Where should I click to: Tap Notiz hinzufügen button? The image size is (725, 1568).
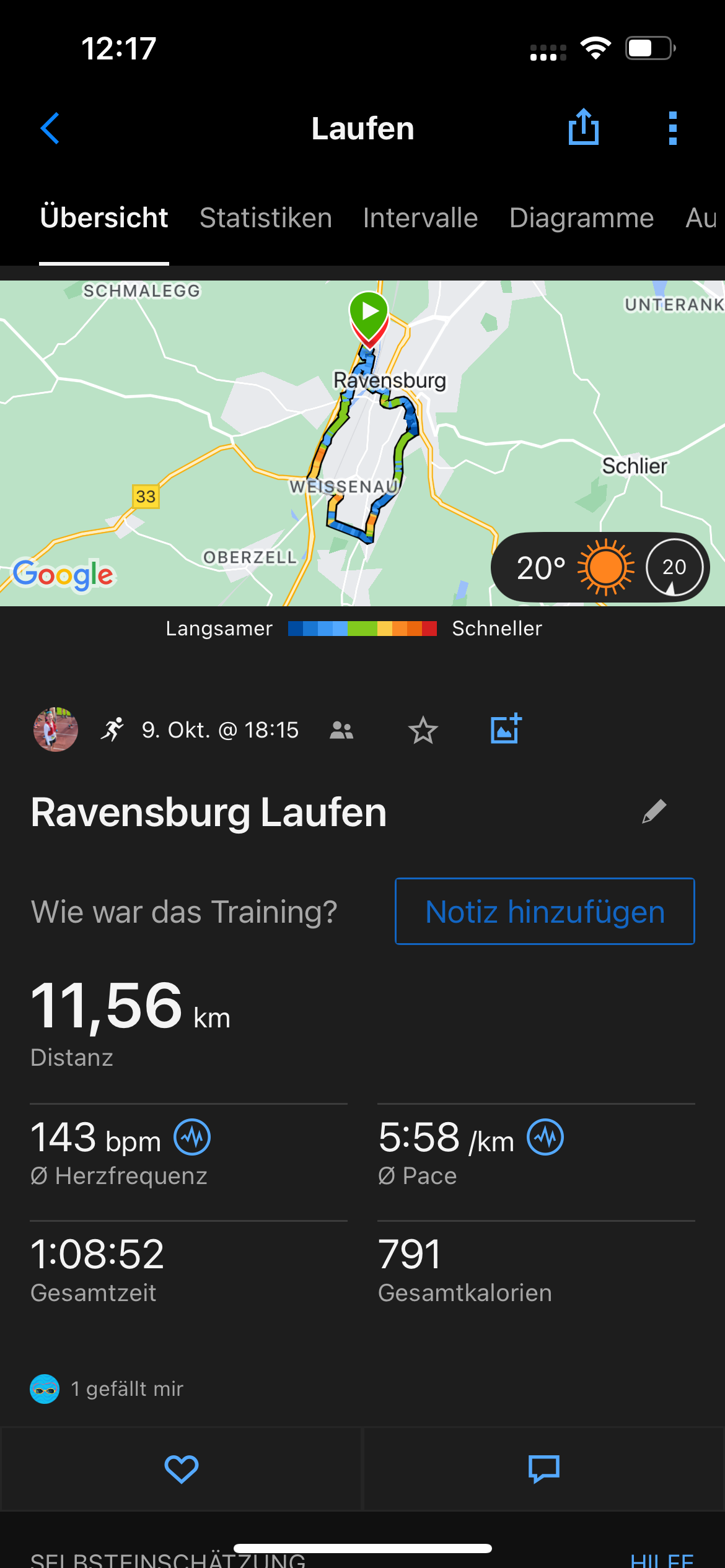(545, 912)
